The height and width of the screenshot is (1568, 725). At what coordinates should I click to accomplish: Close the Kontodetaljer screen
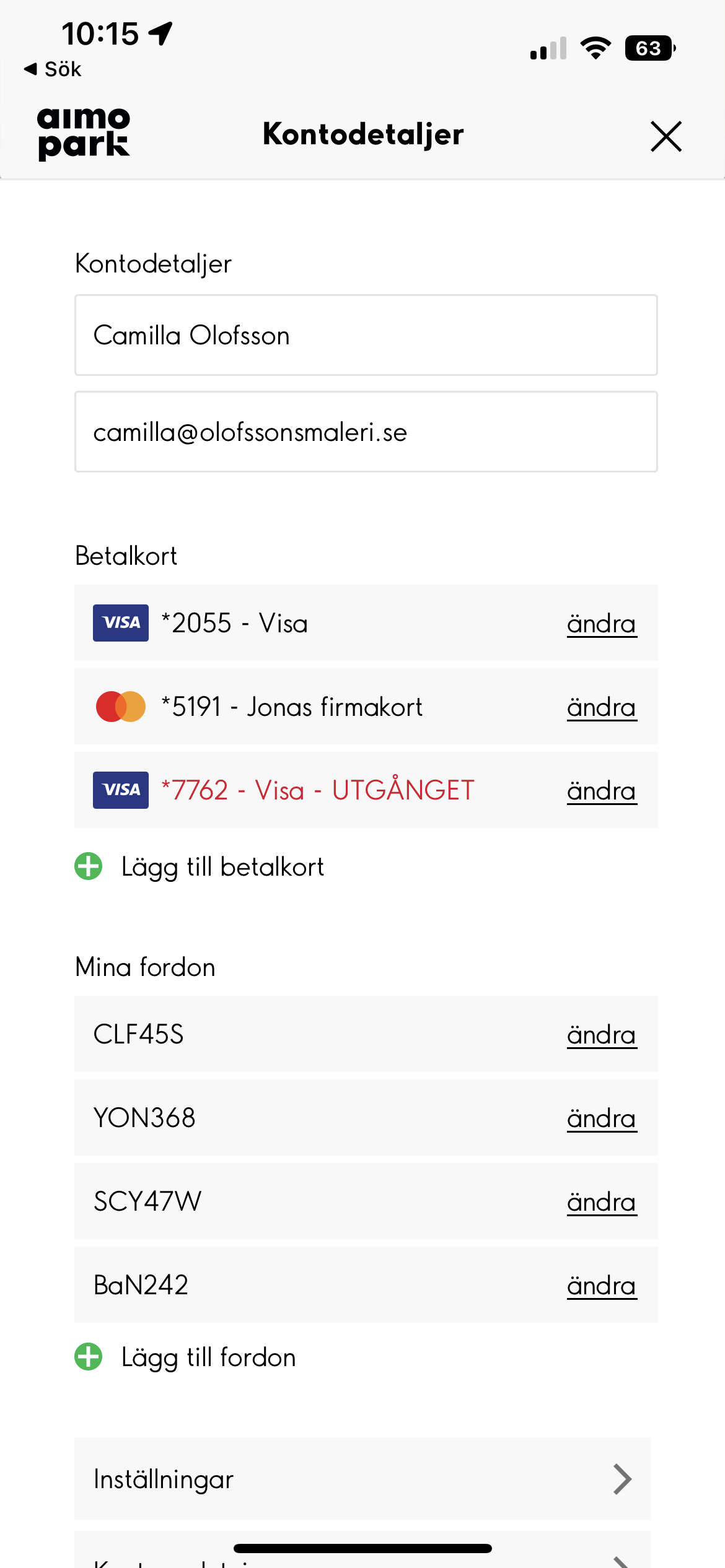coord(666,136)
